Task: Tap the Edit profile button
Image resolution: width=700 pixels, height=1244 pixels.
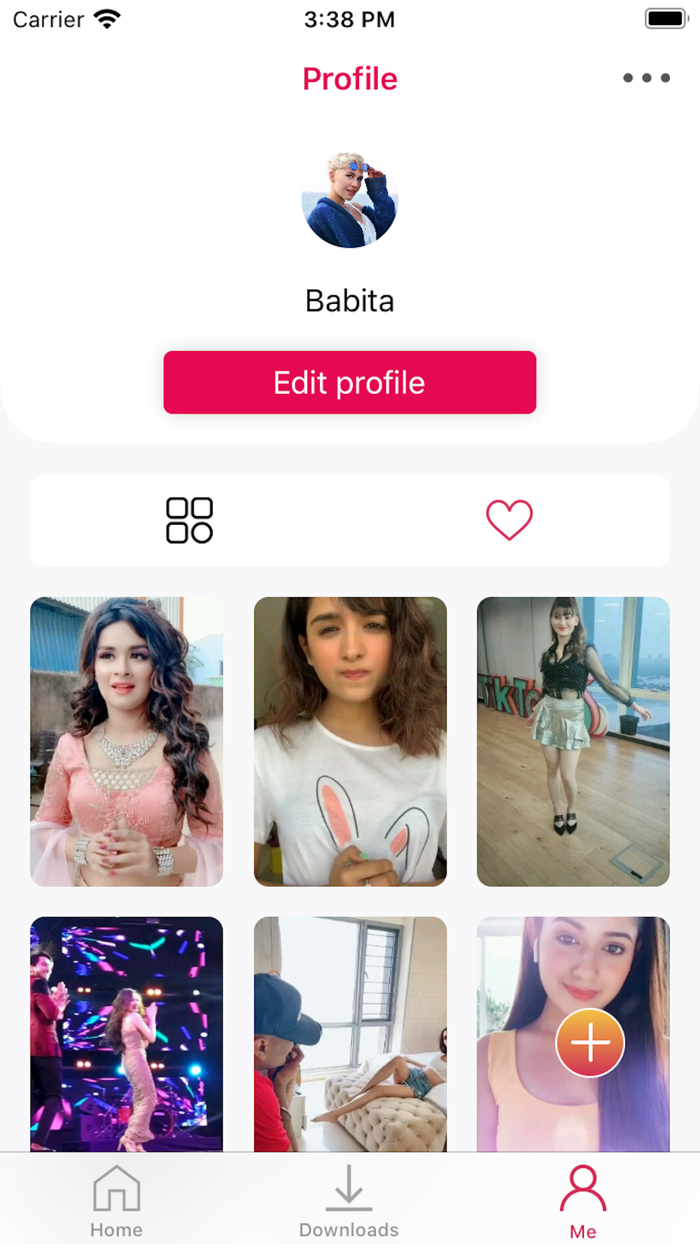Action: tap(350, 382)
